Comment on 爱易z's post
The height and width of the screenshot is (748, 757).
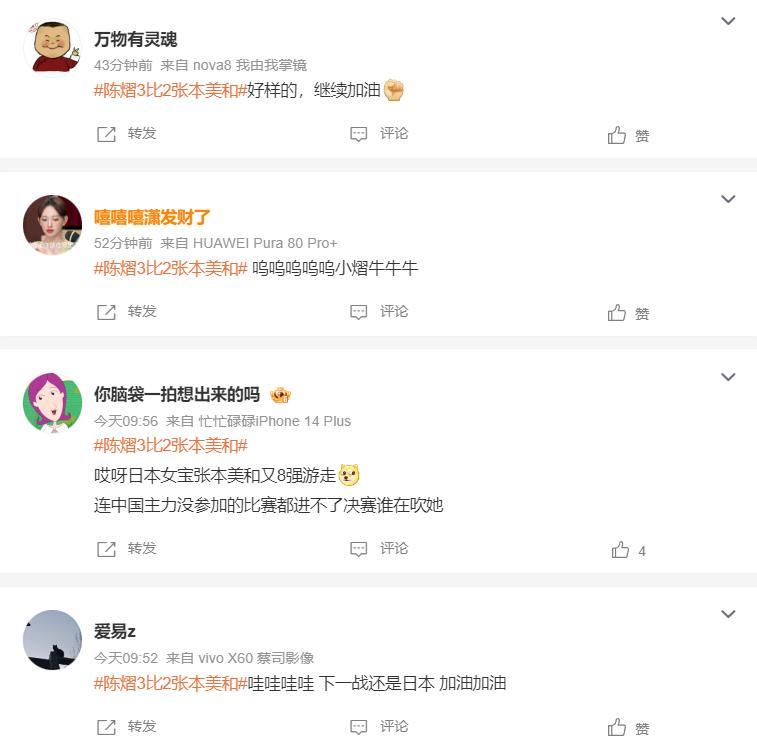(x=379, y=727)
